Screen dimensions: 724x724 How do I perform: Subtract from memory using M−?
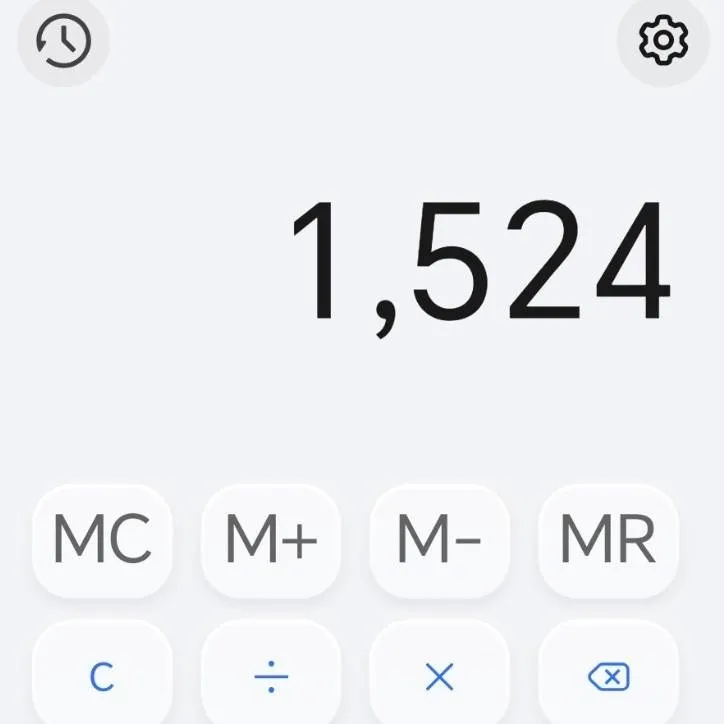pos(439,540)
